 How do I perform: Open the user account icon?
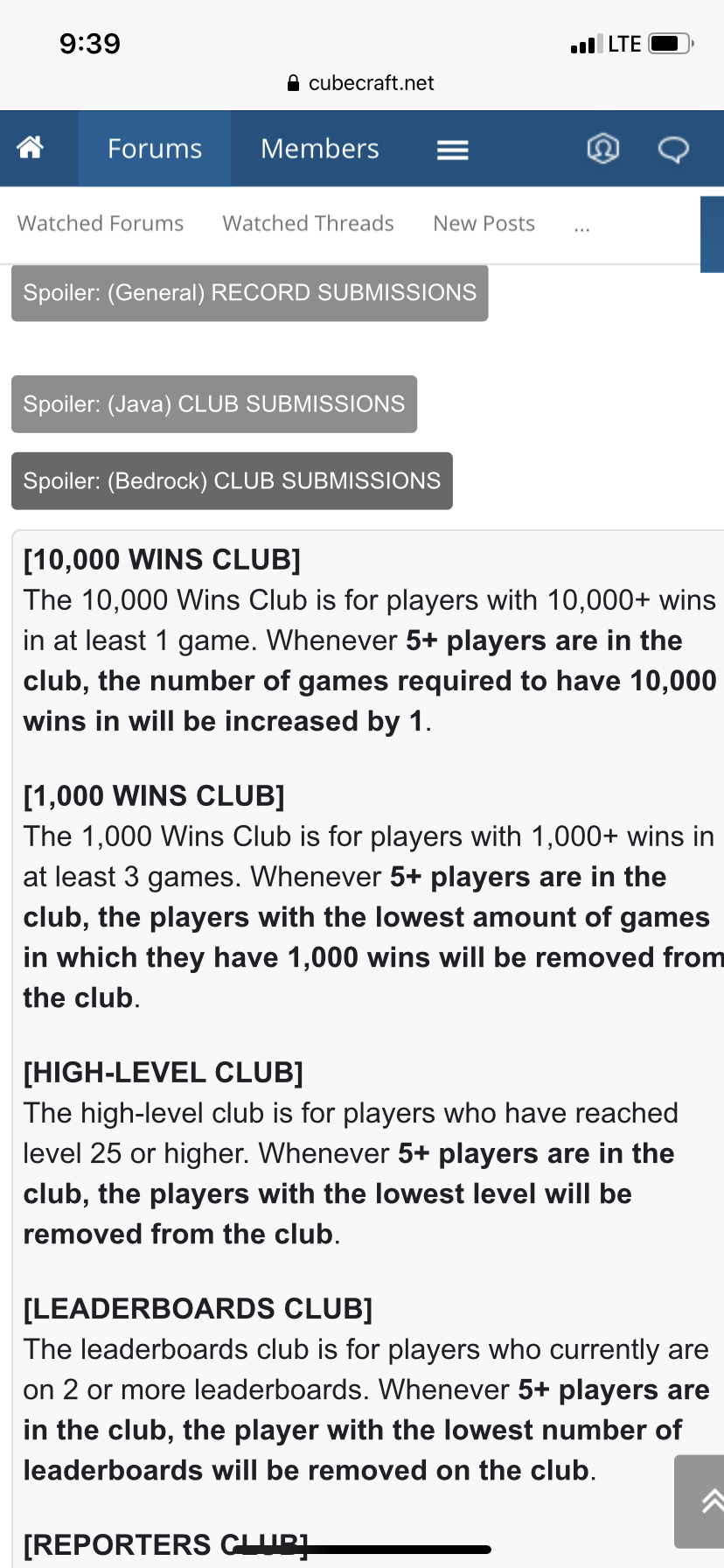602,149
